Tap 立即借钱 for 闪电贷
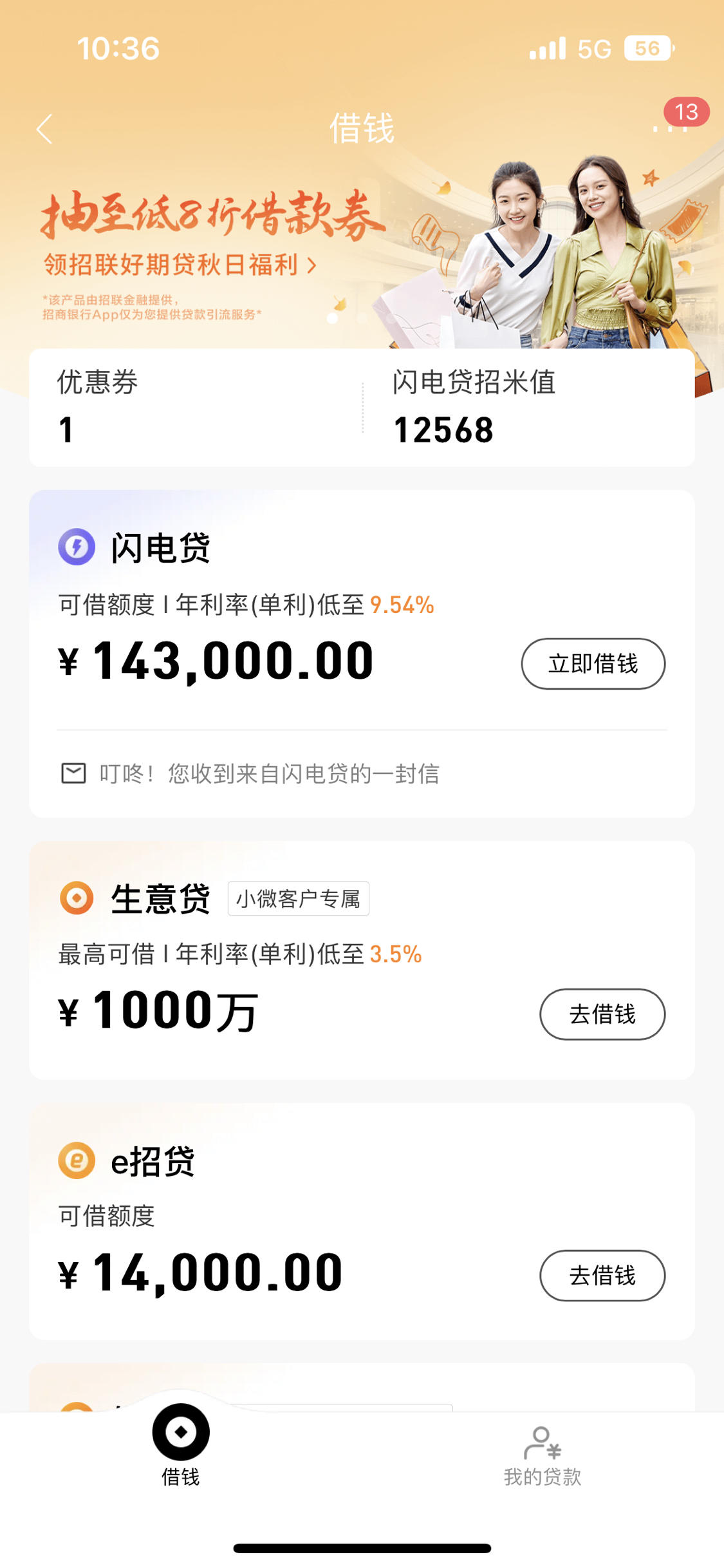 point(593,663)
